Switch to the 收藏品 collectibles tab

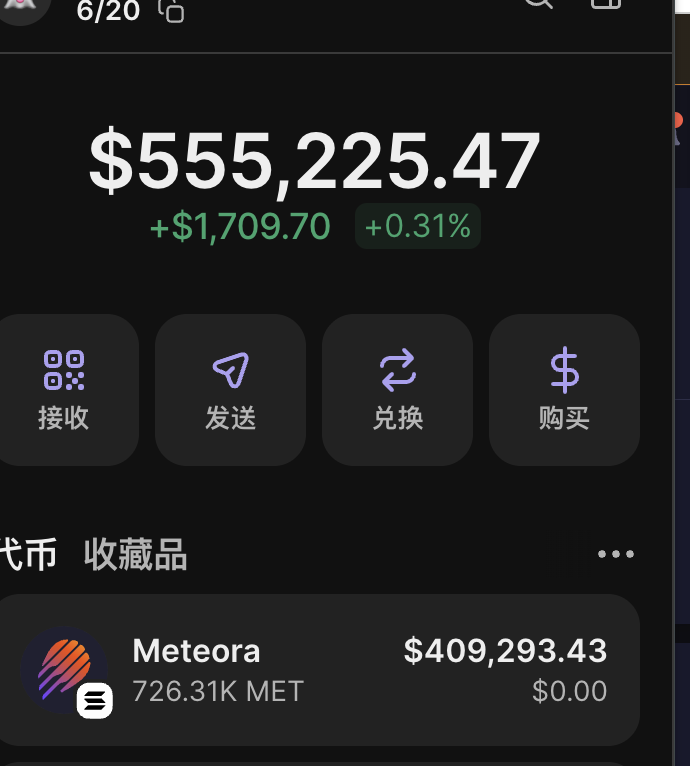coord(135,554)
